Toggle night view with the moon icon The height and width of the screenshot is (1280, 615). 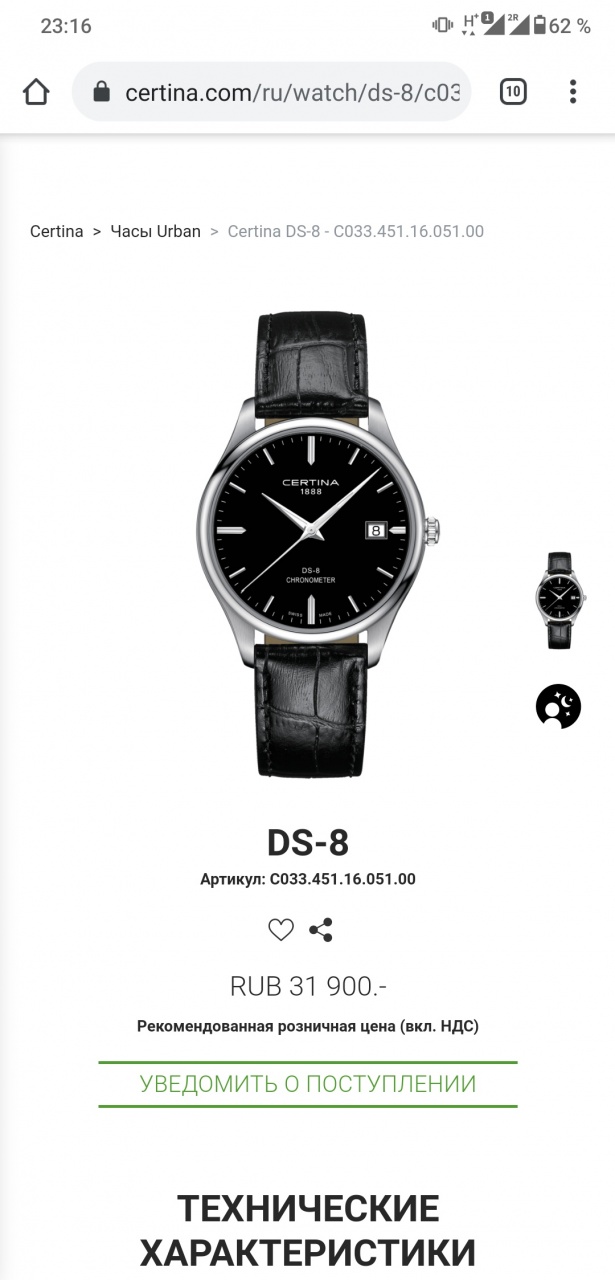tap(558, 707)
